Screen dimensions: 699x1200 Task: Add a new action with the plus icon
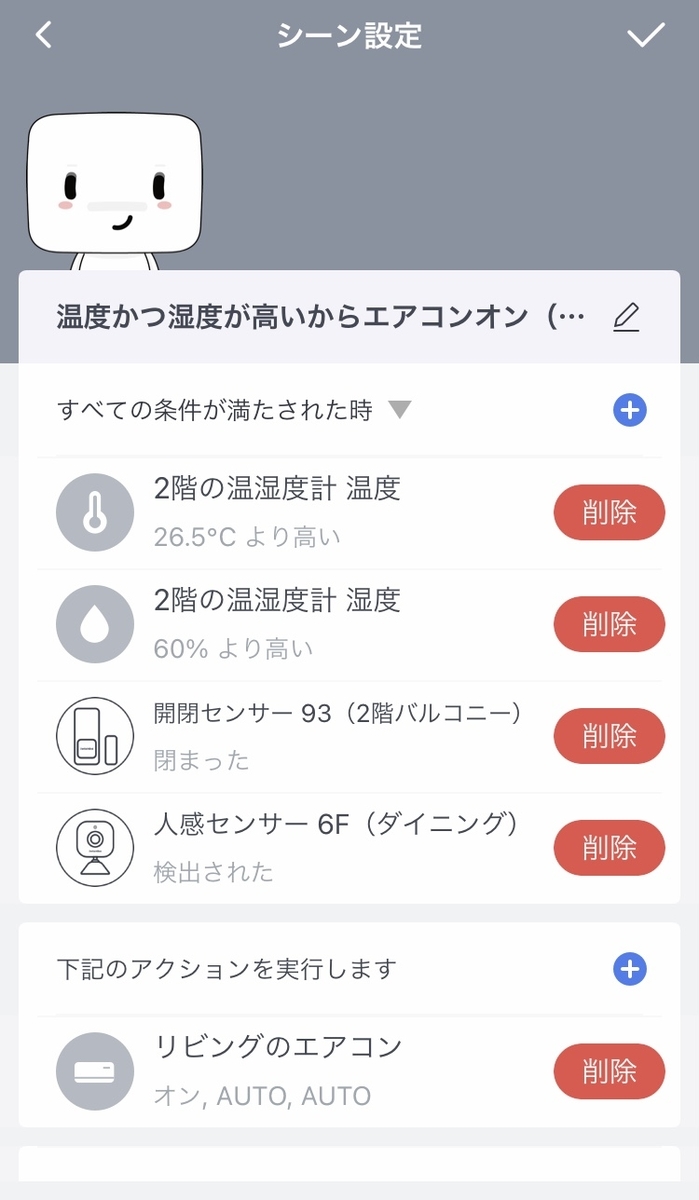click(630, 969)
